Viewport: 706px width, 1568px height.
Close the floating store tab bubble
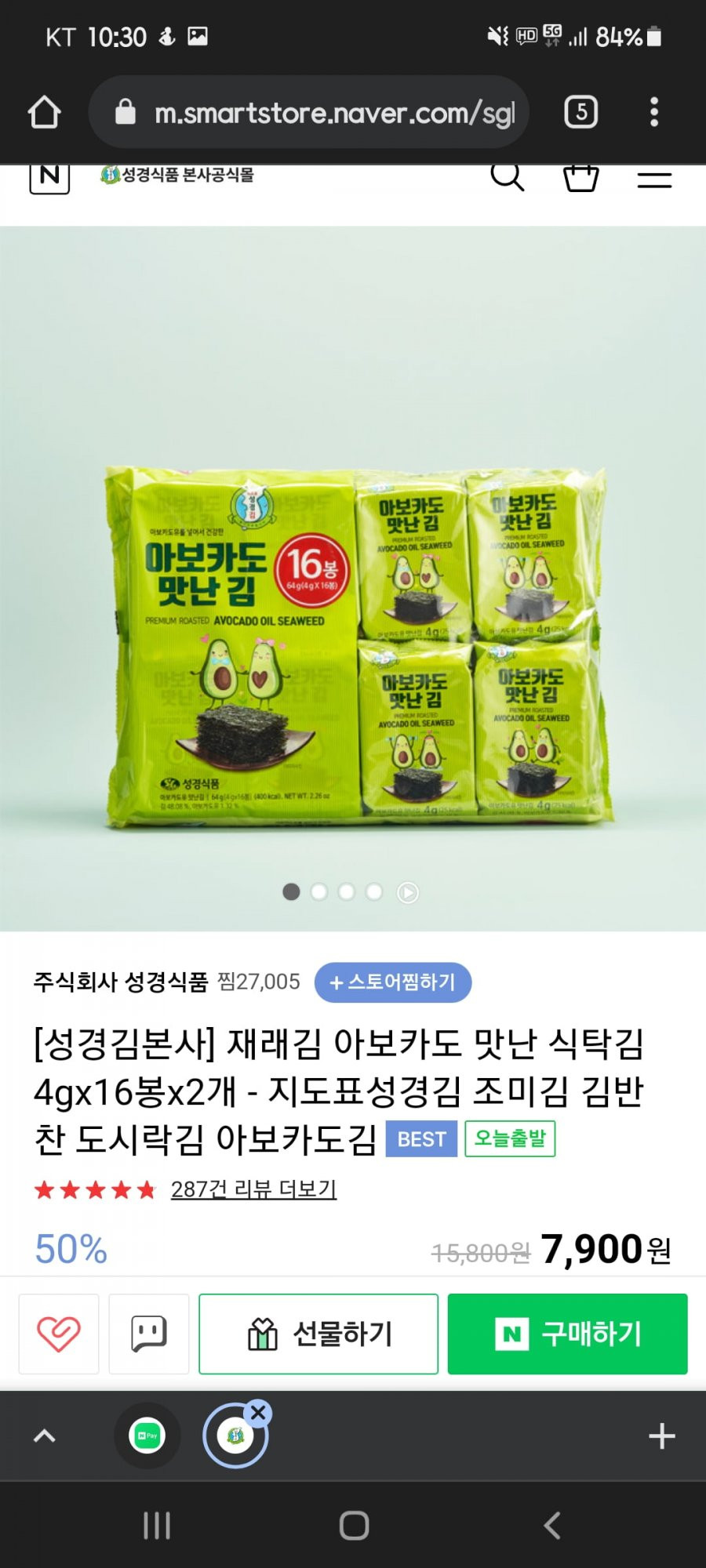coord(258,1414)
